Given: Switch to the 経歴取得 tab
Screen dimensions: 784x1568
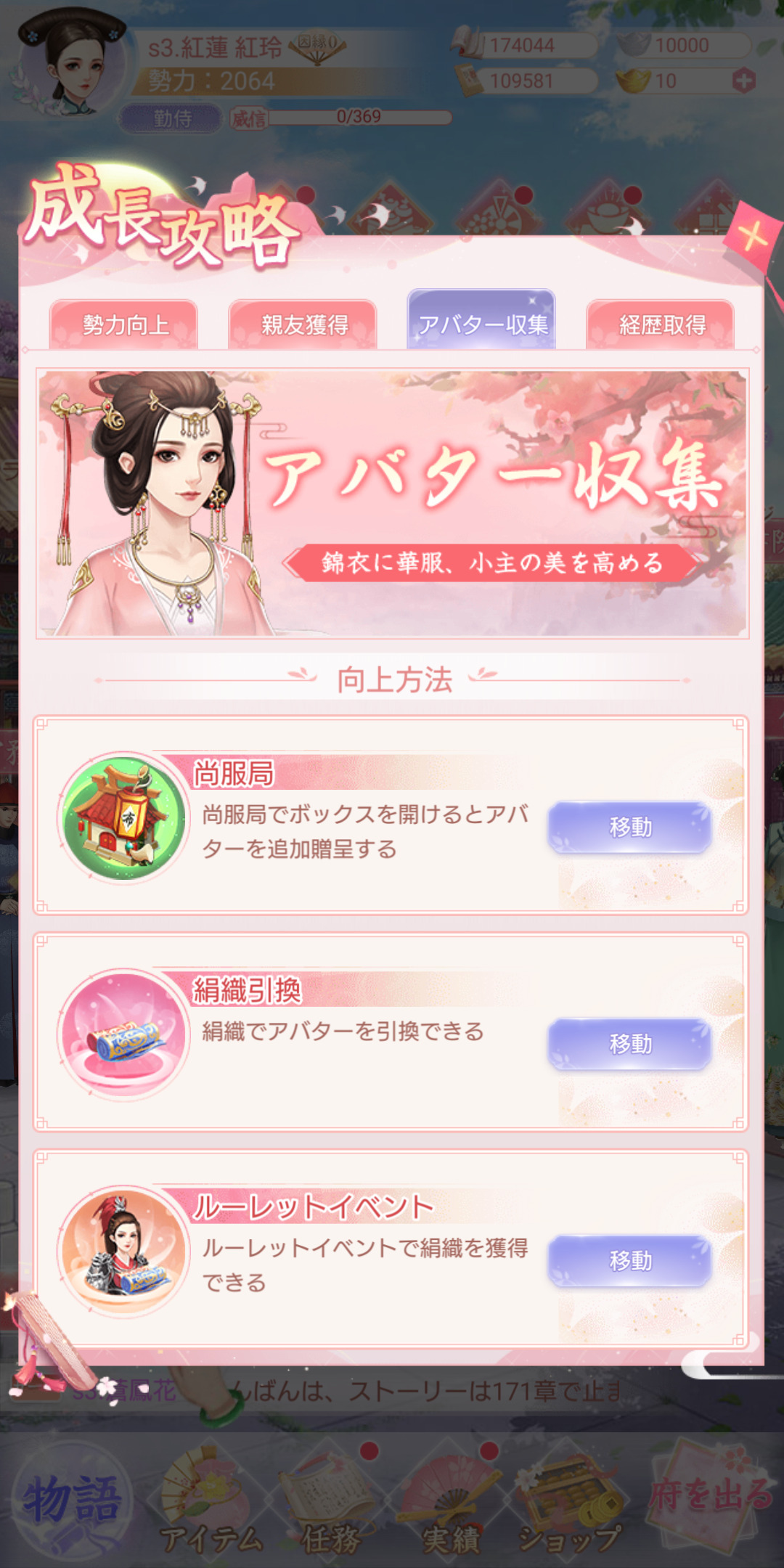Looking at the screenshot, I should point(661,324).
